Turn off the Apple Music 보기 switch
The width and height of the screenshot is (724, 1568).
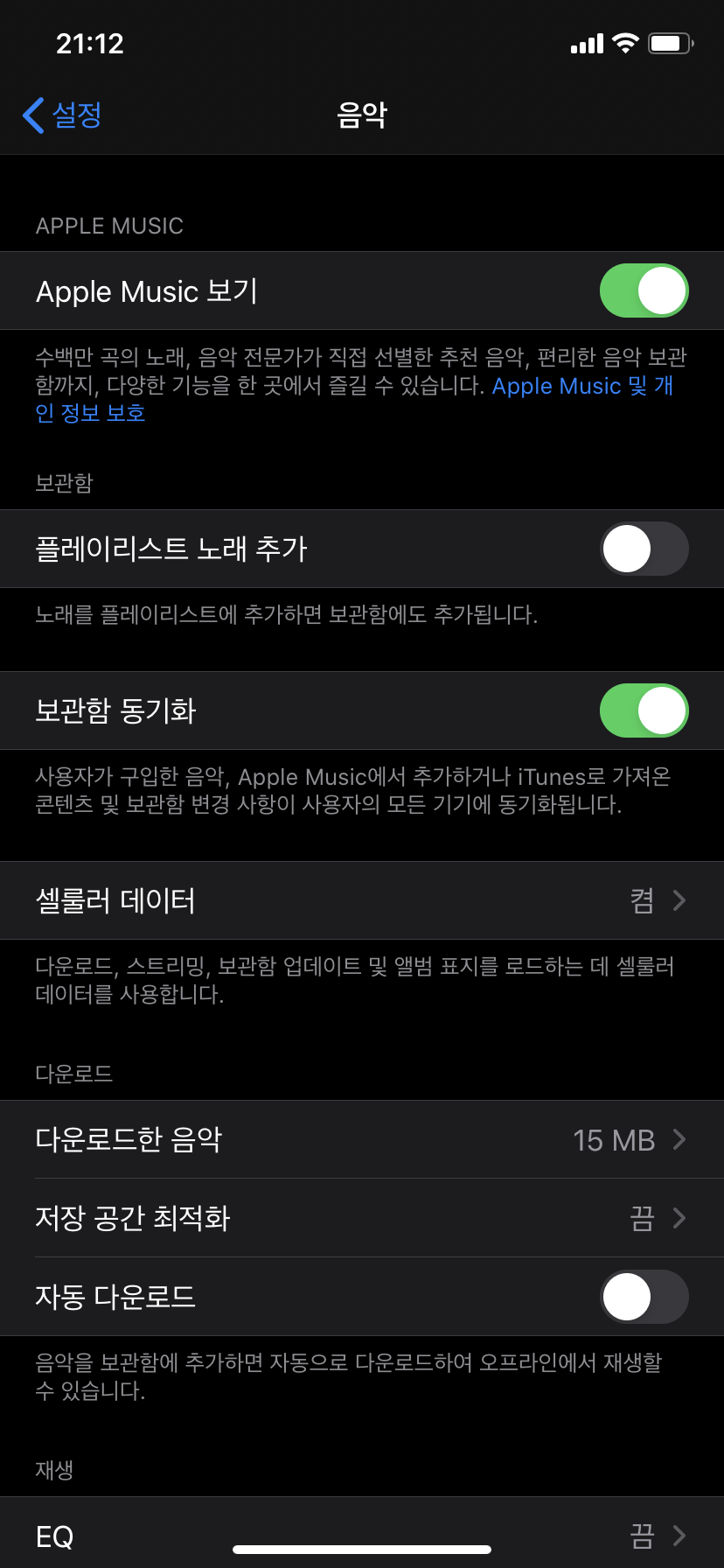tap(644, 290)
